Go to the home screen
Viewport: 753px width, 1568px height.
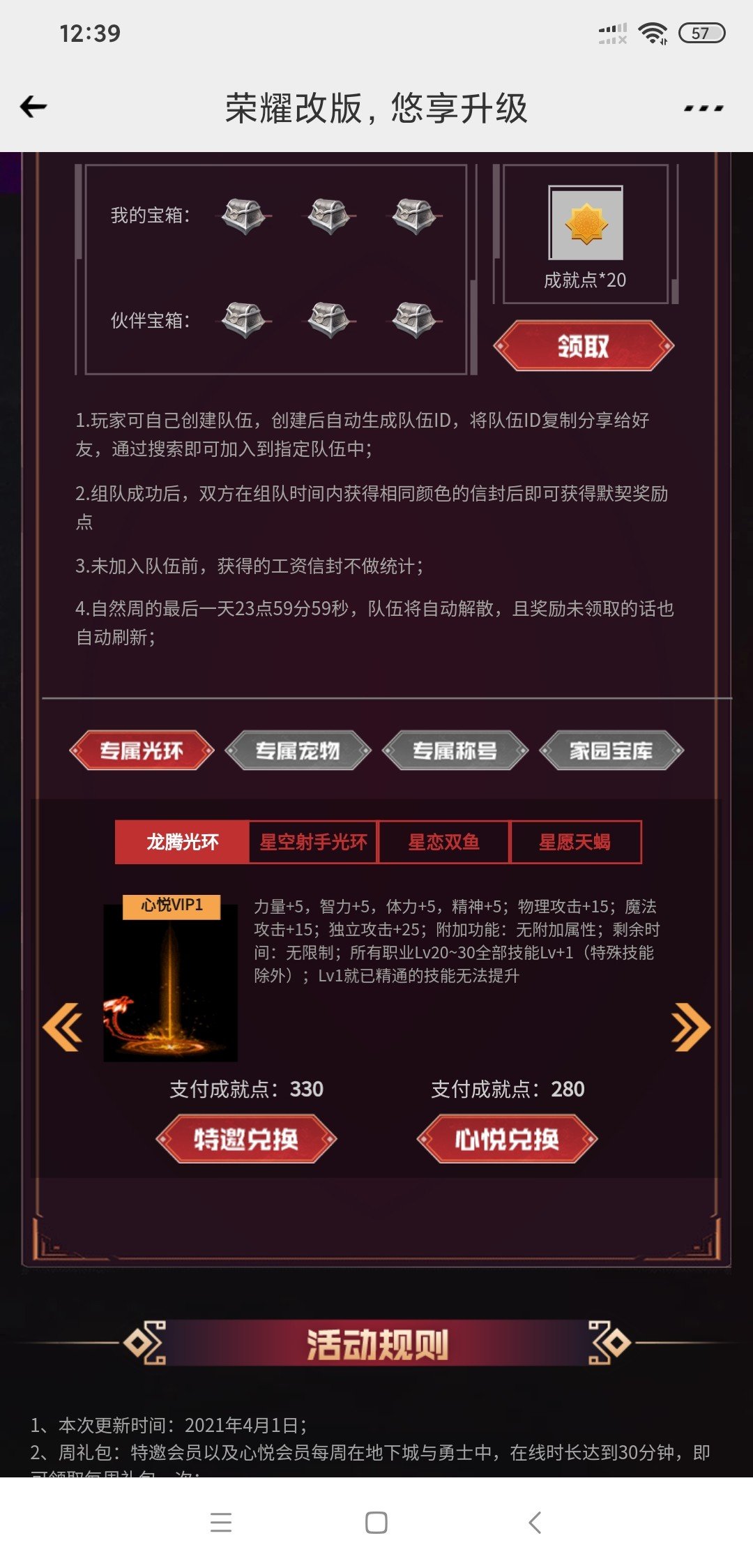(376, 1522)
